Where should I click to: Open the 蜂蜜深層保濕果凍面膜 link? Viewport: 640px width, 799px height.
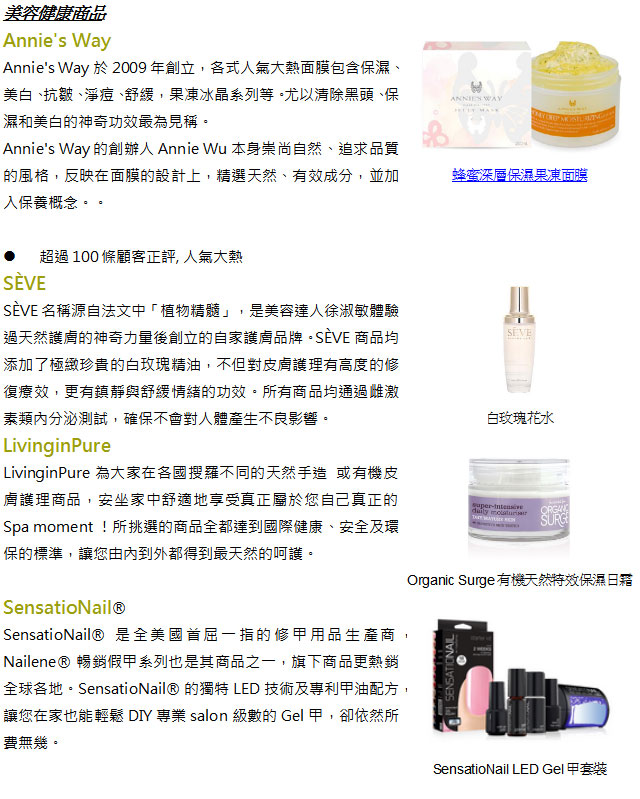click(x=519, y=175)
